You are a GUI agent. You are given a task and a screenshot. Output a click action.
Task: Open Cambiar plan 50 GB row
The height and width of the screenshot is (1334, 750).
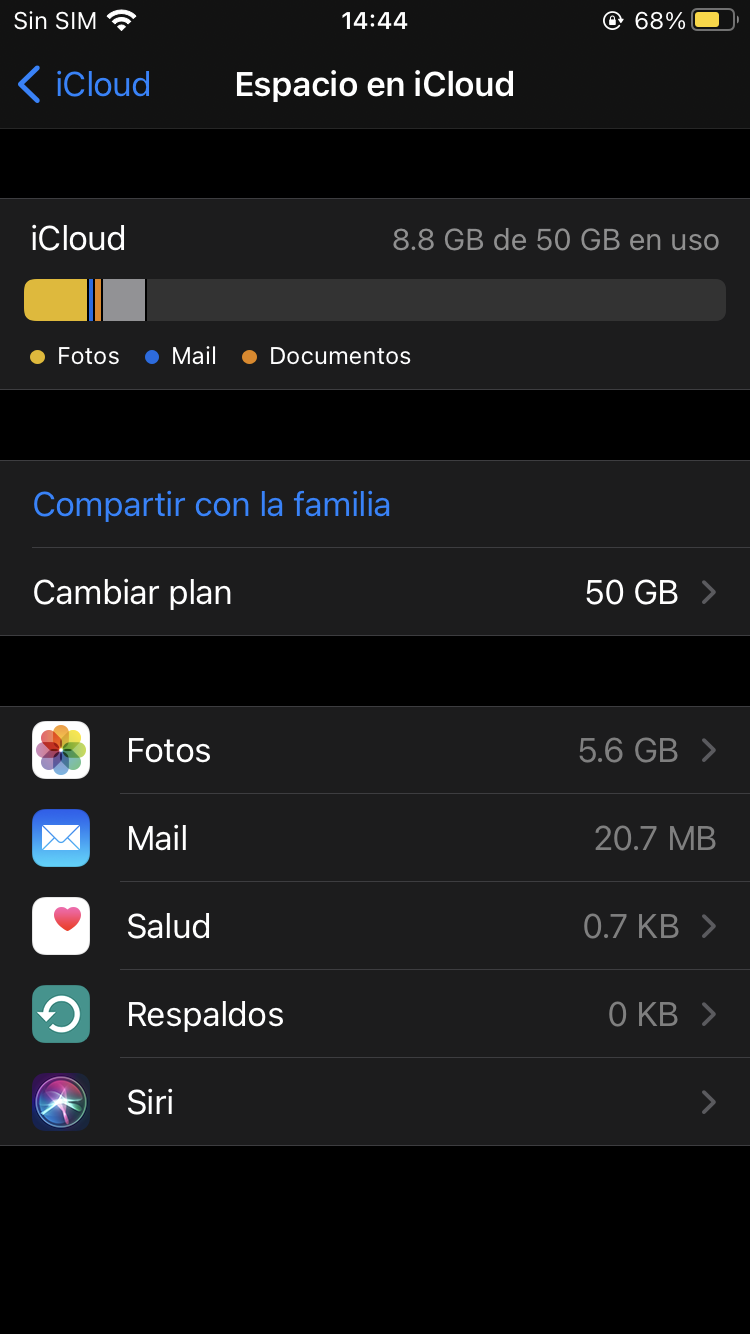pyautogui.click(x=375, y=593)
